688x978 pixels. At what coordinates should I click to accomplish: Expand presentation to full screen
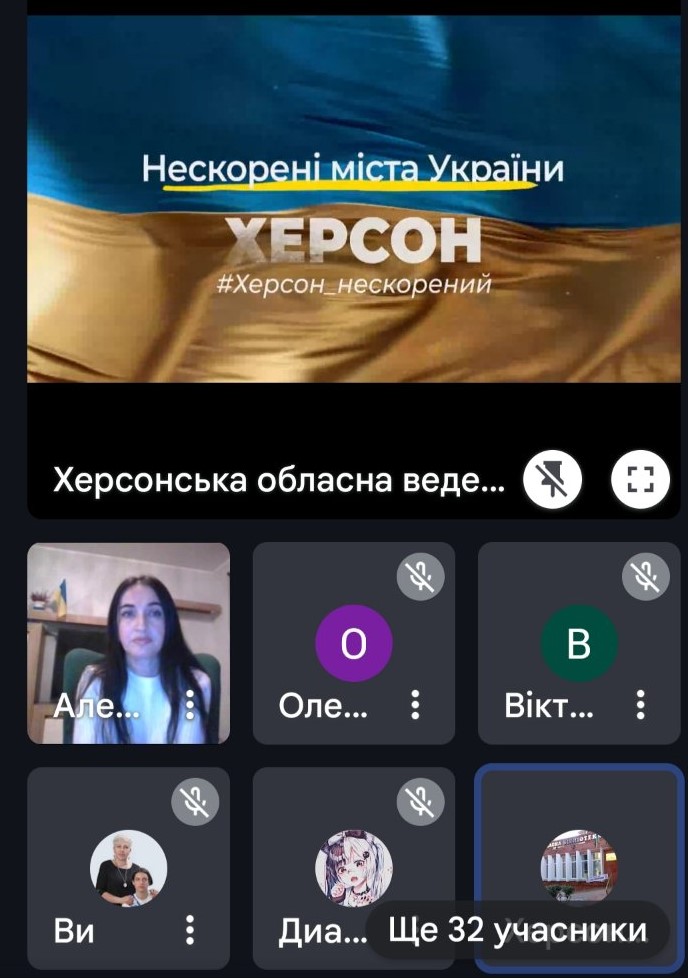(x=639, y=481)
